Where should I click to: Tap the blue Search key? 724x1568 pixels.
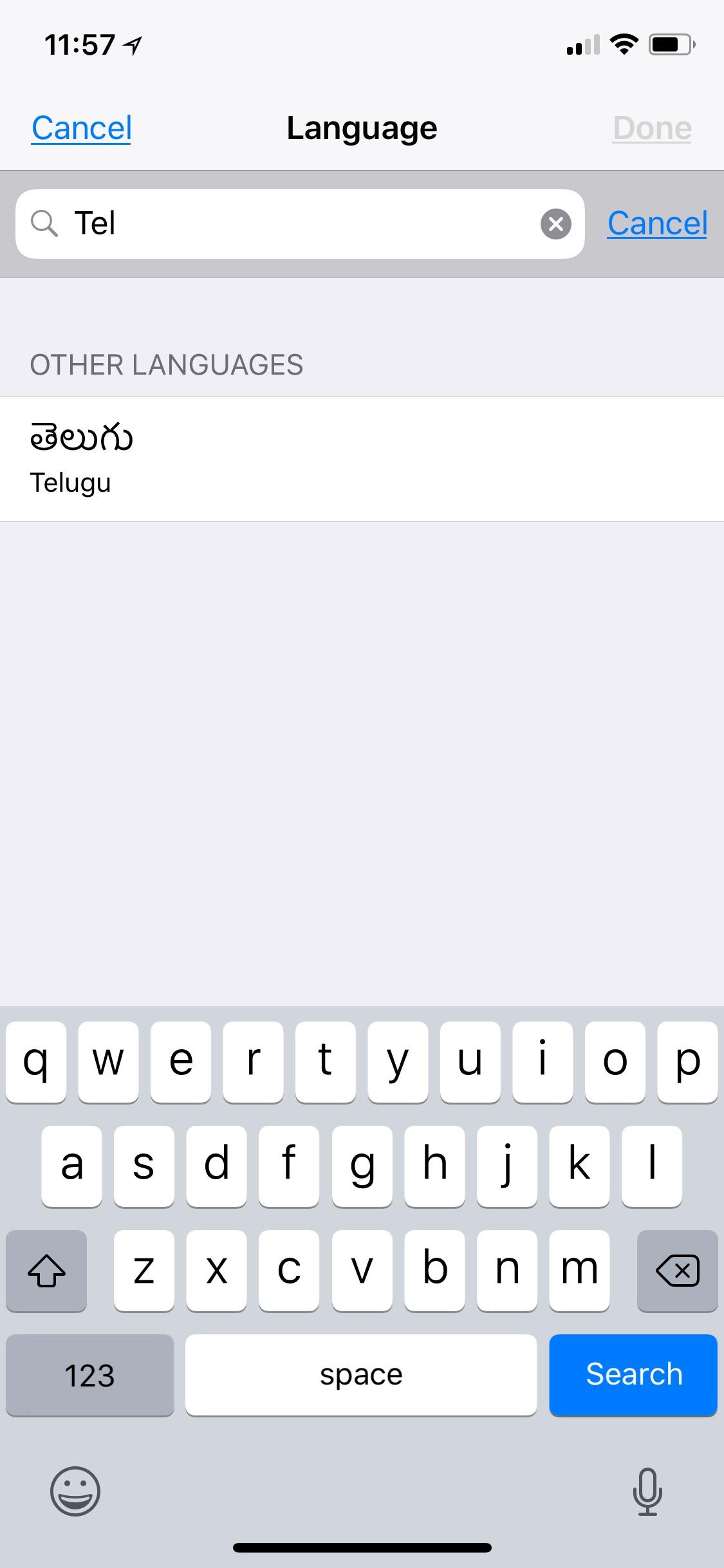pos(633,1374)
